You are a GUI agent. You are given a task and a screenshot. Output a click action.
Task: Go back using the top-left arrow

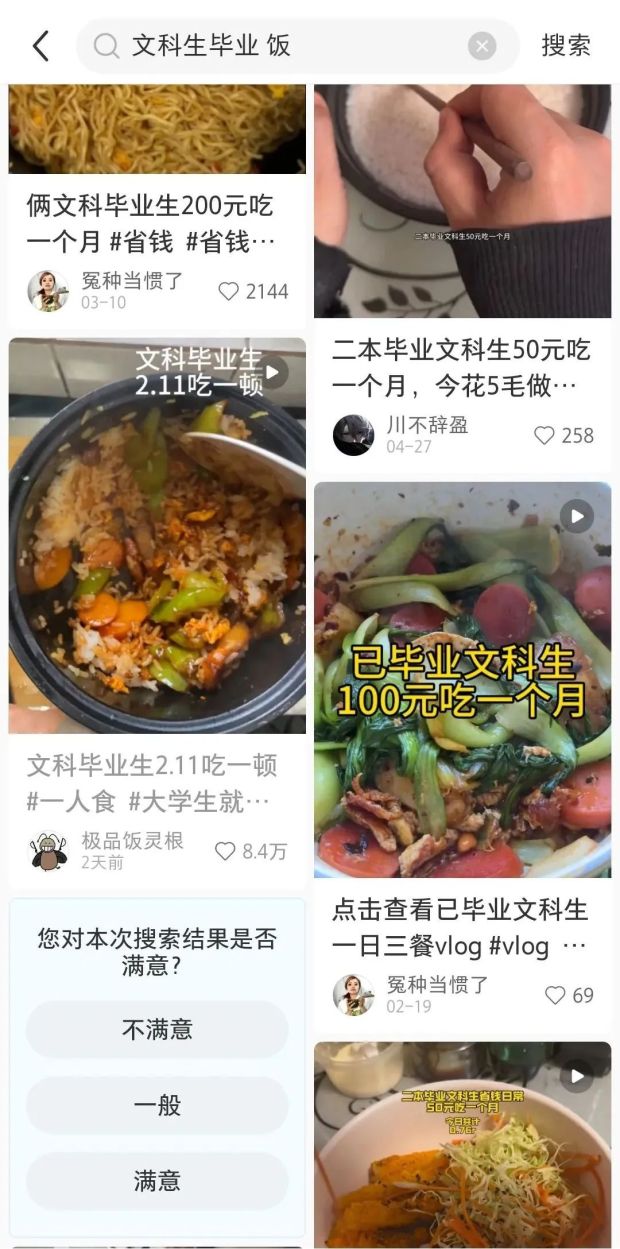click(41, 46)
